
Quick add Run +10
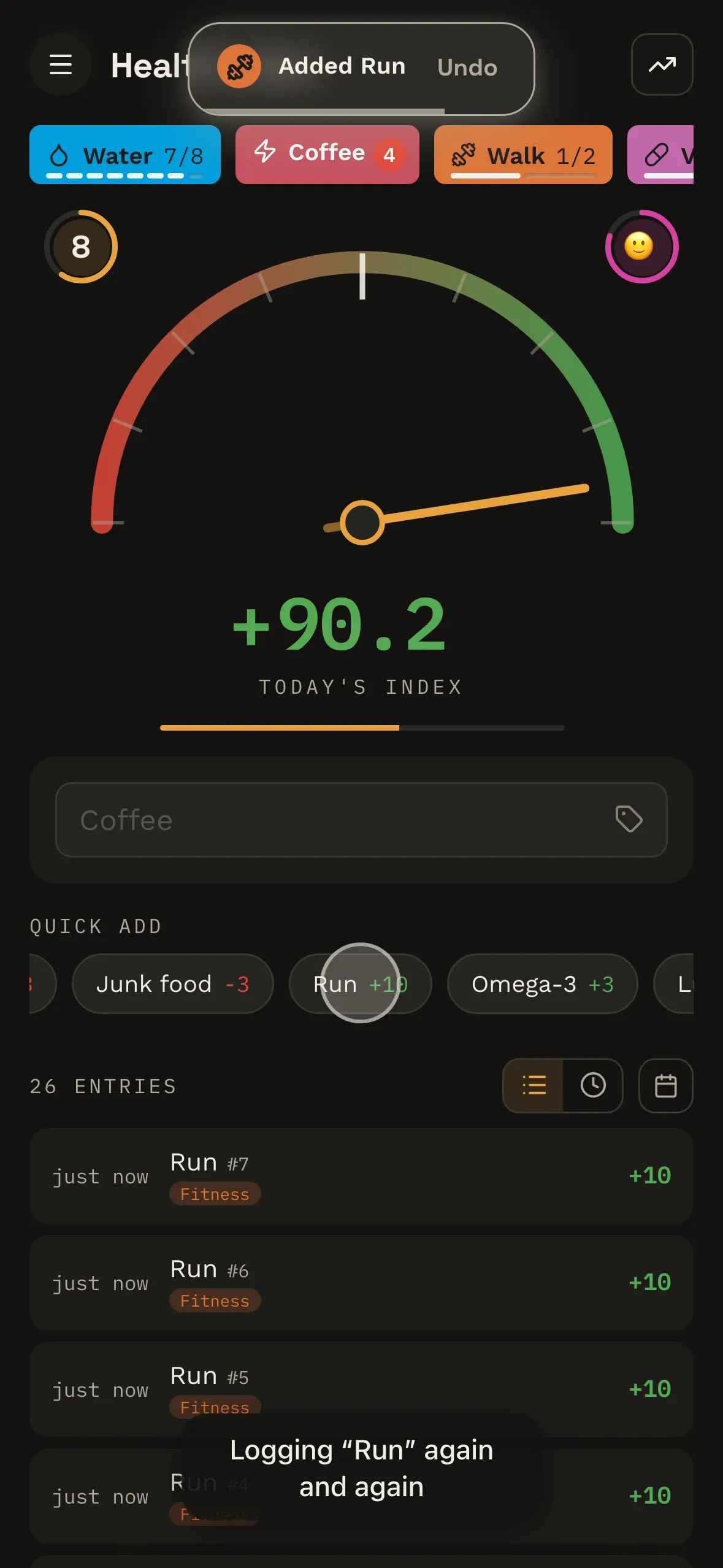(361, 984)
